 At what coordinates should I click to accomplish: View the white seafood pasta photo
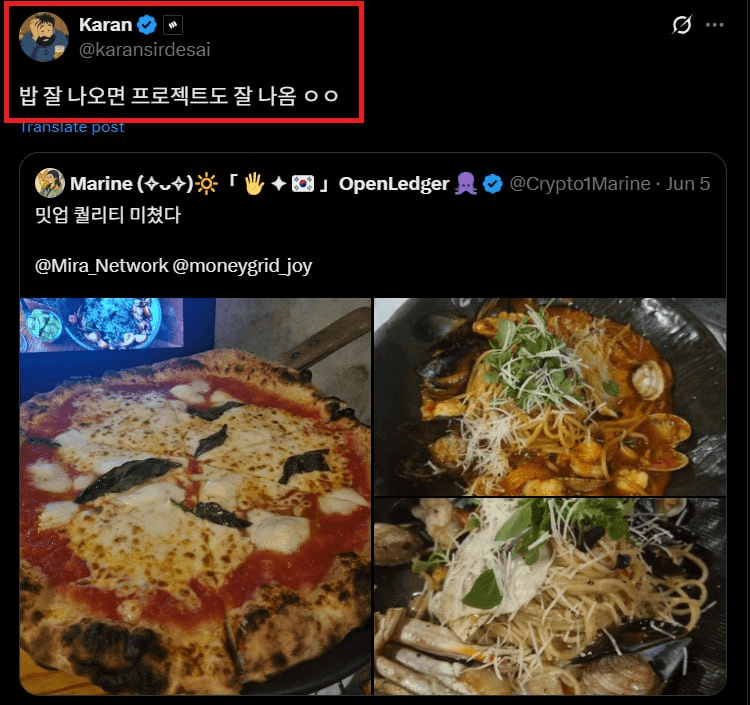[550, 595]
